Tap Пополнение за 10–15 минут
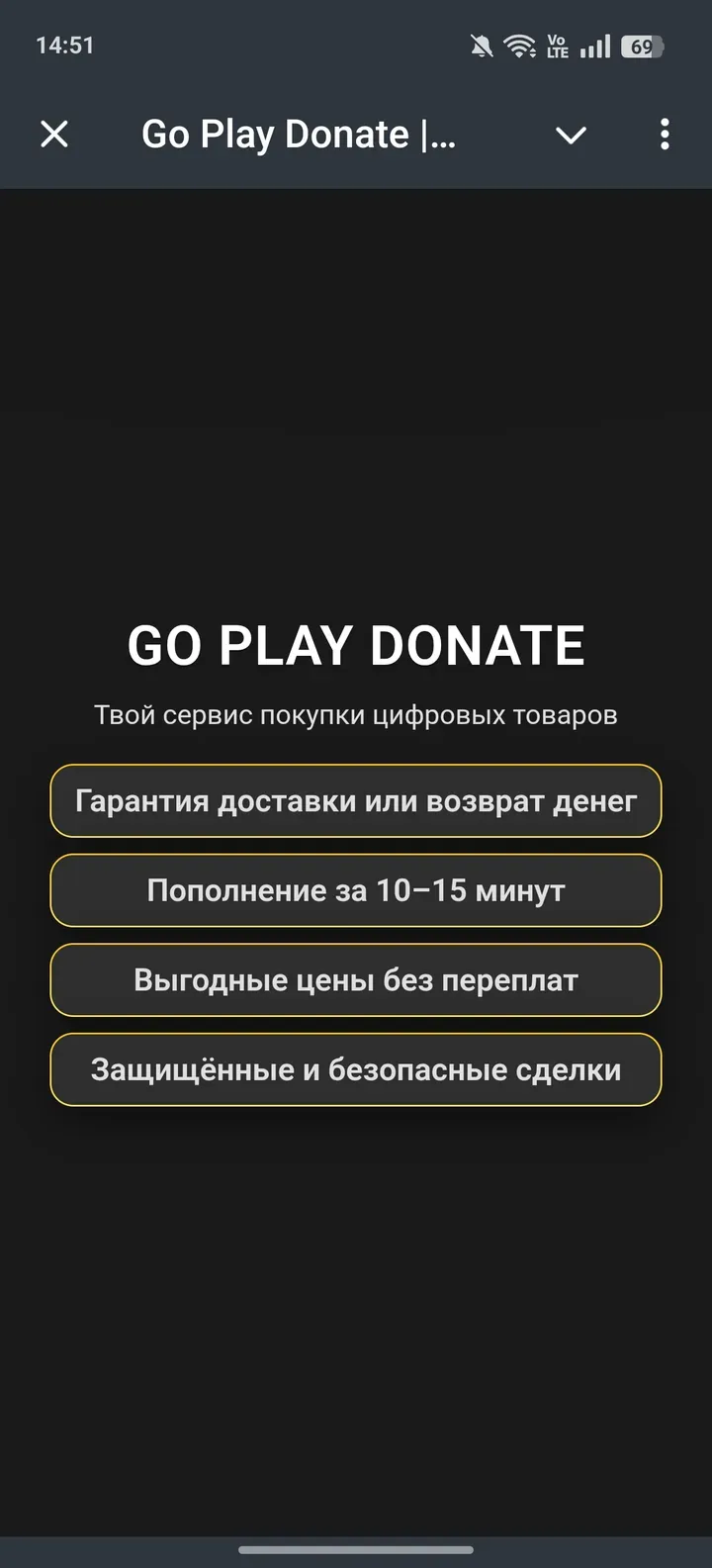The height and width of the screenshot is (1568, 712). click(356, 890)
